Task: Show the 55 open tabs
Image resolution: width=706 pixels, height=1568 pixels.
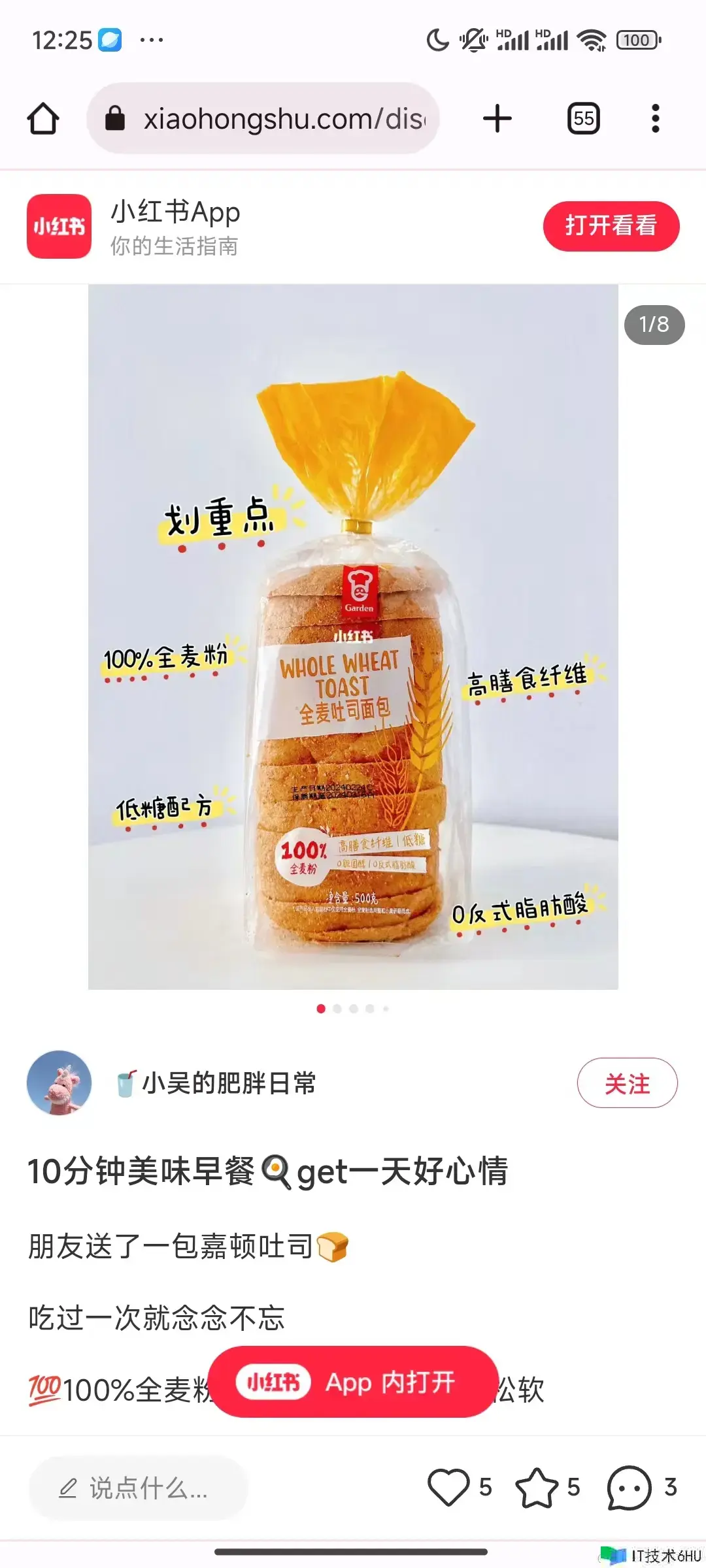Action: [583, 119]
